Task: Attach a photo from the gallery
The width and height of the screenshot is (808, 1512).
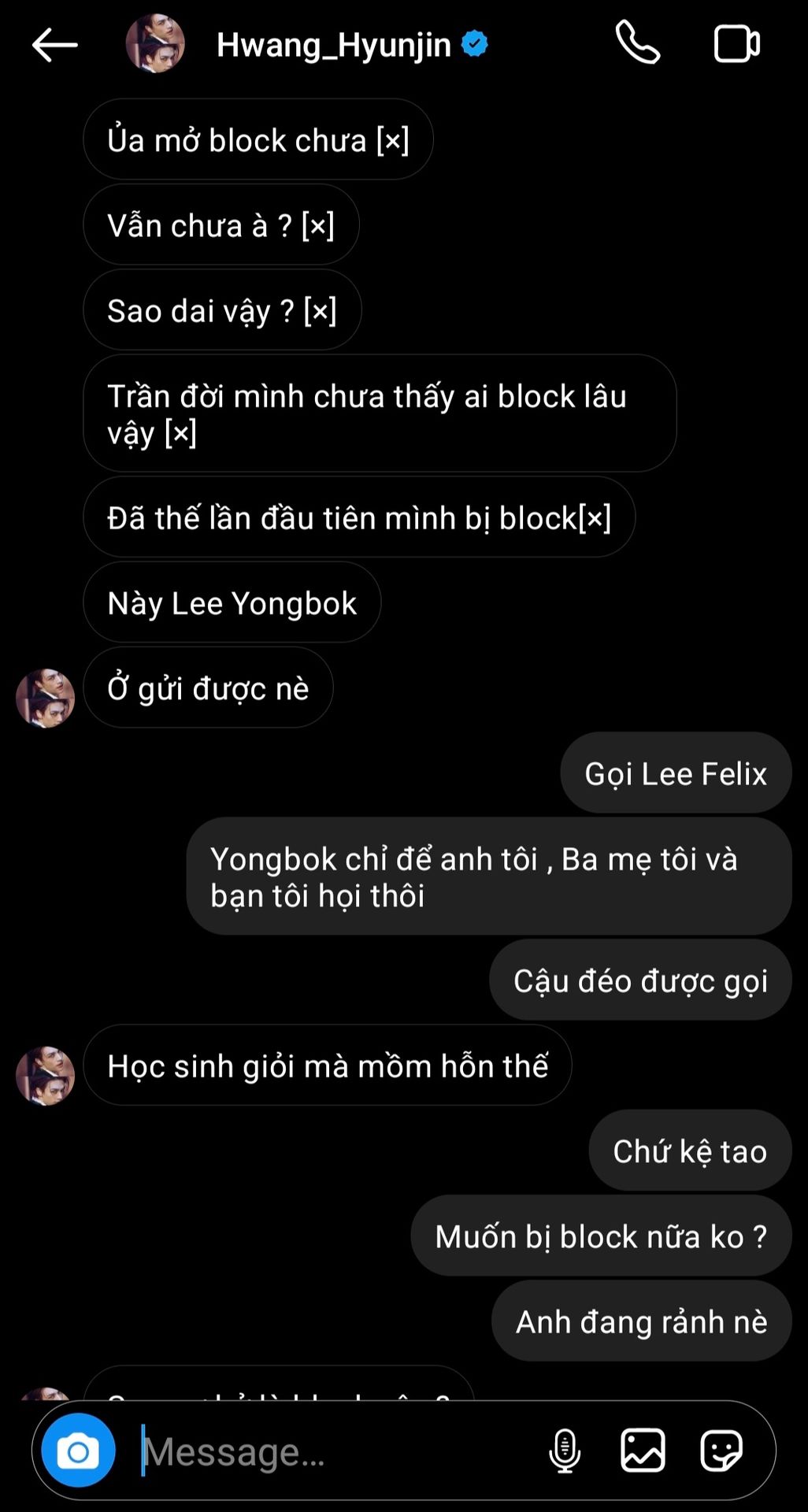Action: click(643, 1451)
